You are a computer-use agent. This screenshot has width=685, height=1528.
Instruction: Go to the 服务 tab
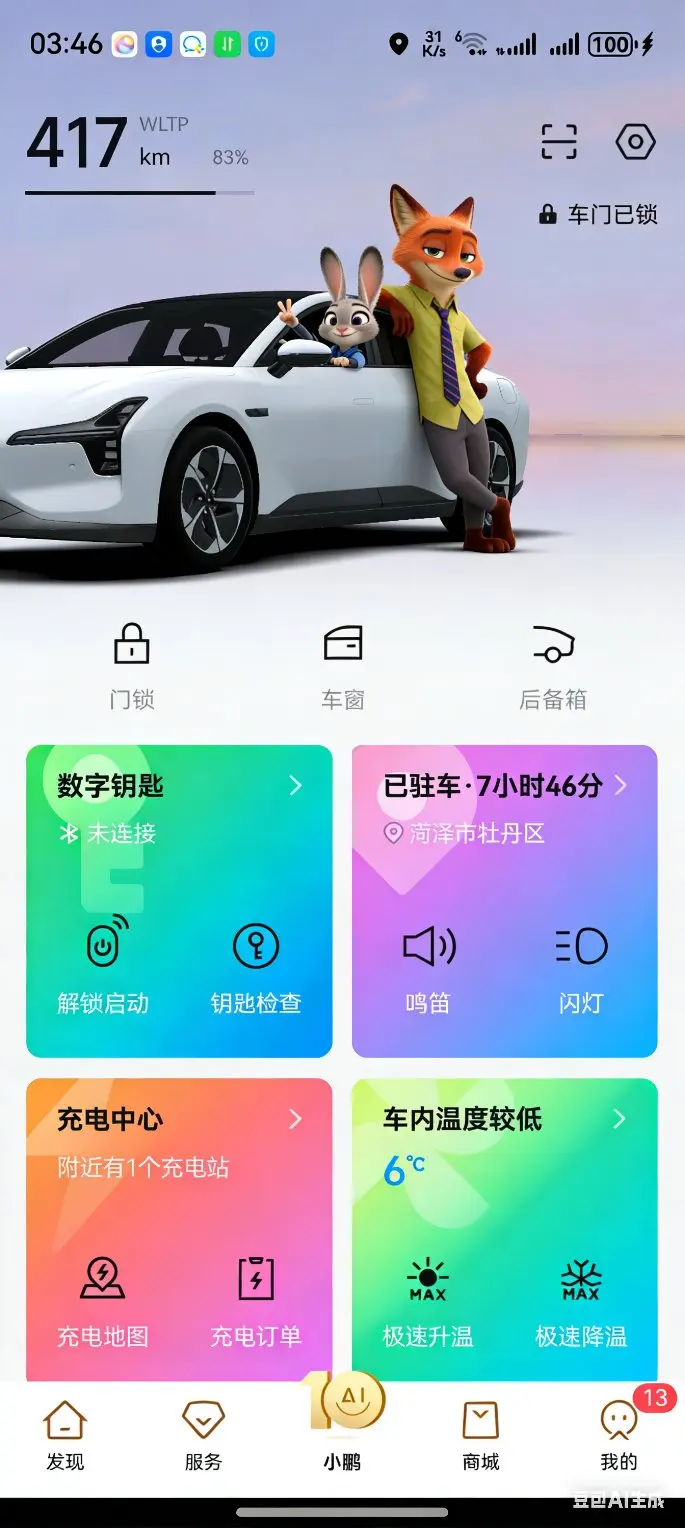(203, 1434)
